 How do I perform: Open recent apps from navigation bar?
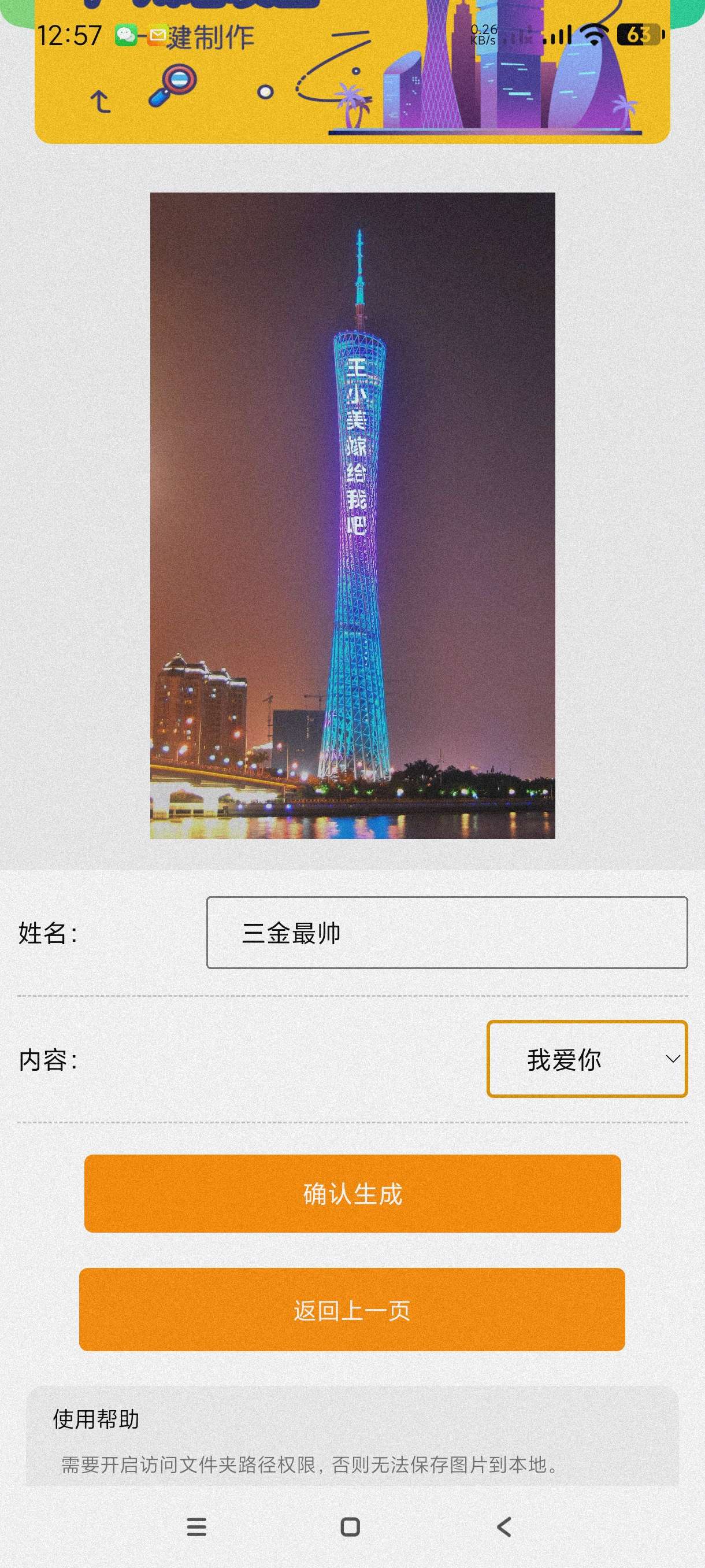(196, 1526)
